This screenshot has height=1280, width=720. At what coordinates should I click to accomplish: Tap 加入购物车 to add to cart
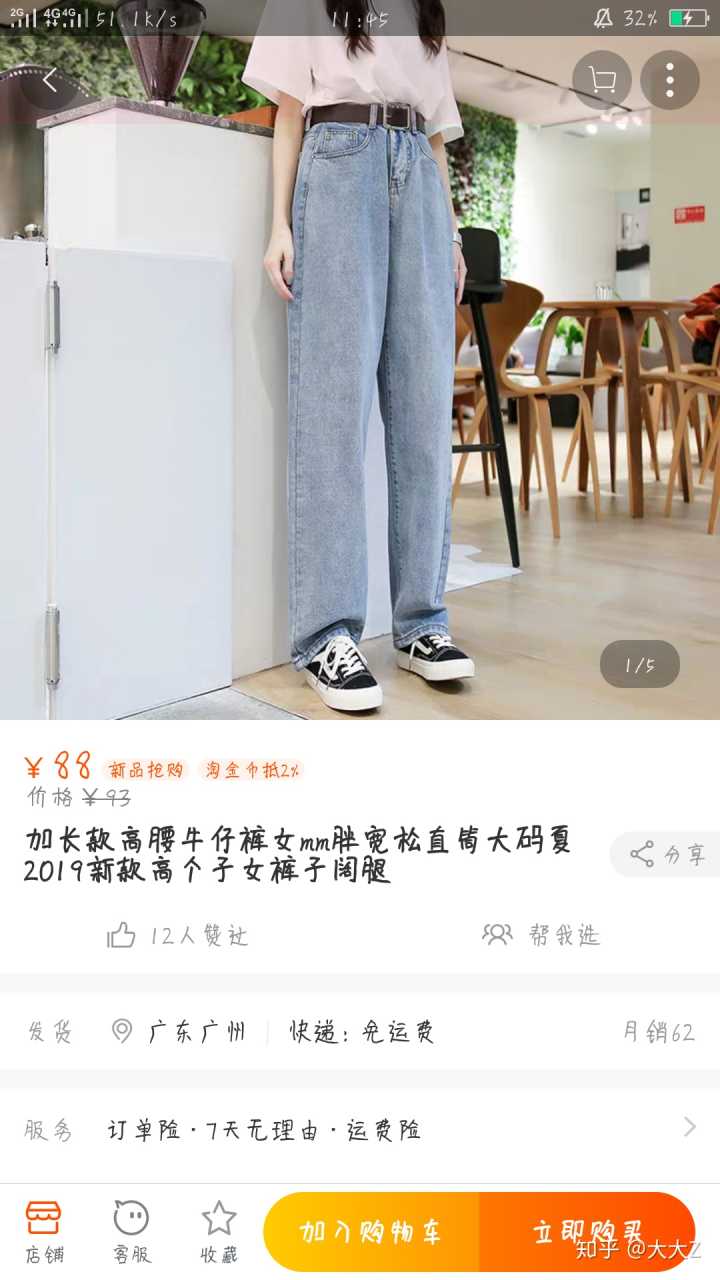click(x=371, y=1232)
